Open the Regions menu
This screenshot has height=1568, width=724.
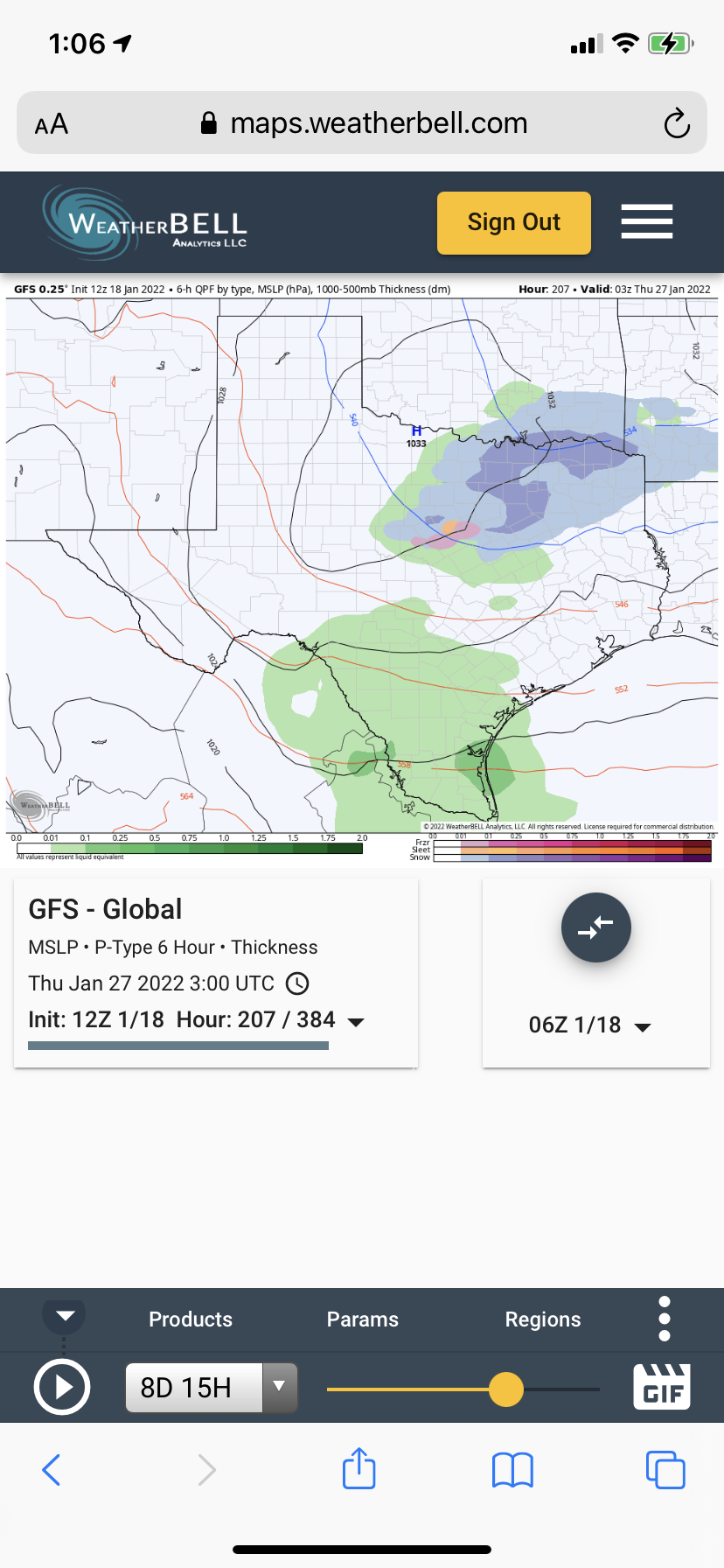tap(542, 1319)
